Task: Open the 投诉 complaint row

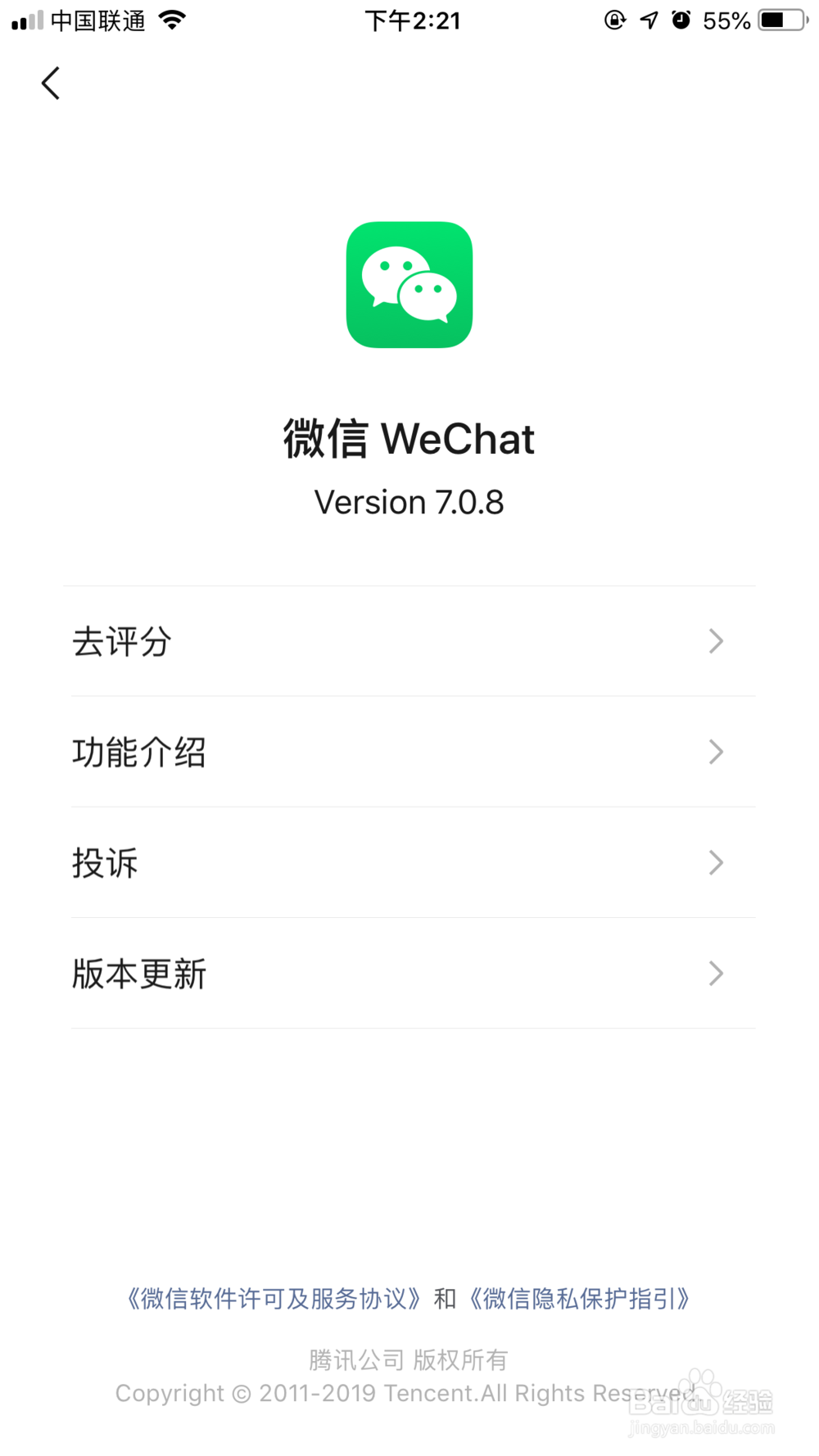Action: pos(409,862)
